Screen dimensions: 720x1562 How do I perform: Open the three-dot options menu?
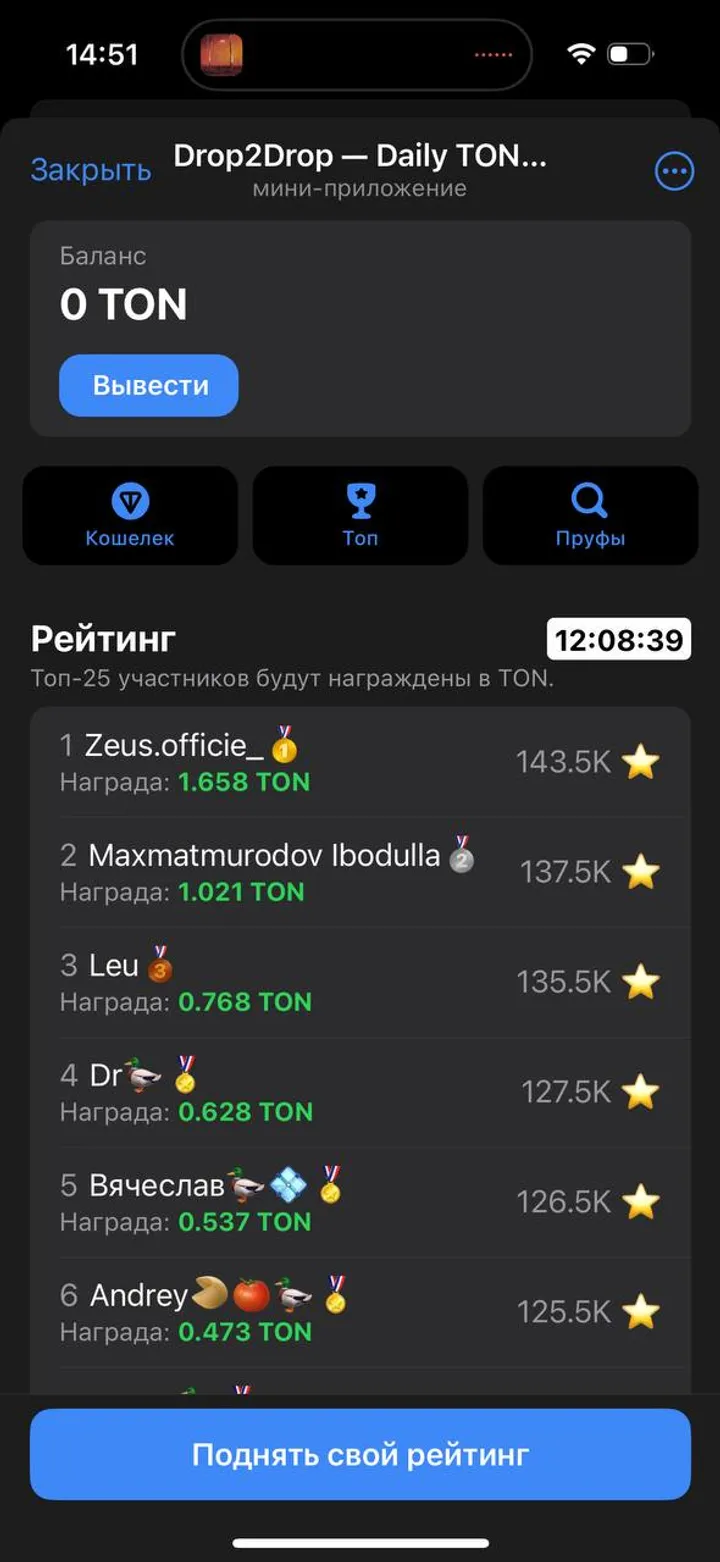click(x=674, y=172)
